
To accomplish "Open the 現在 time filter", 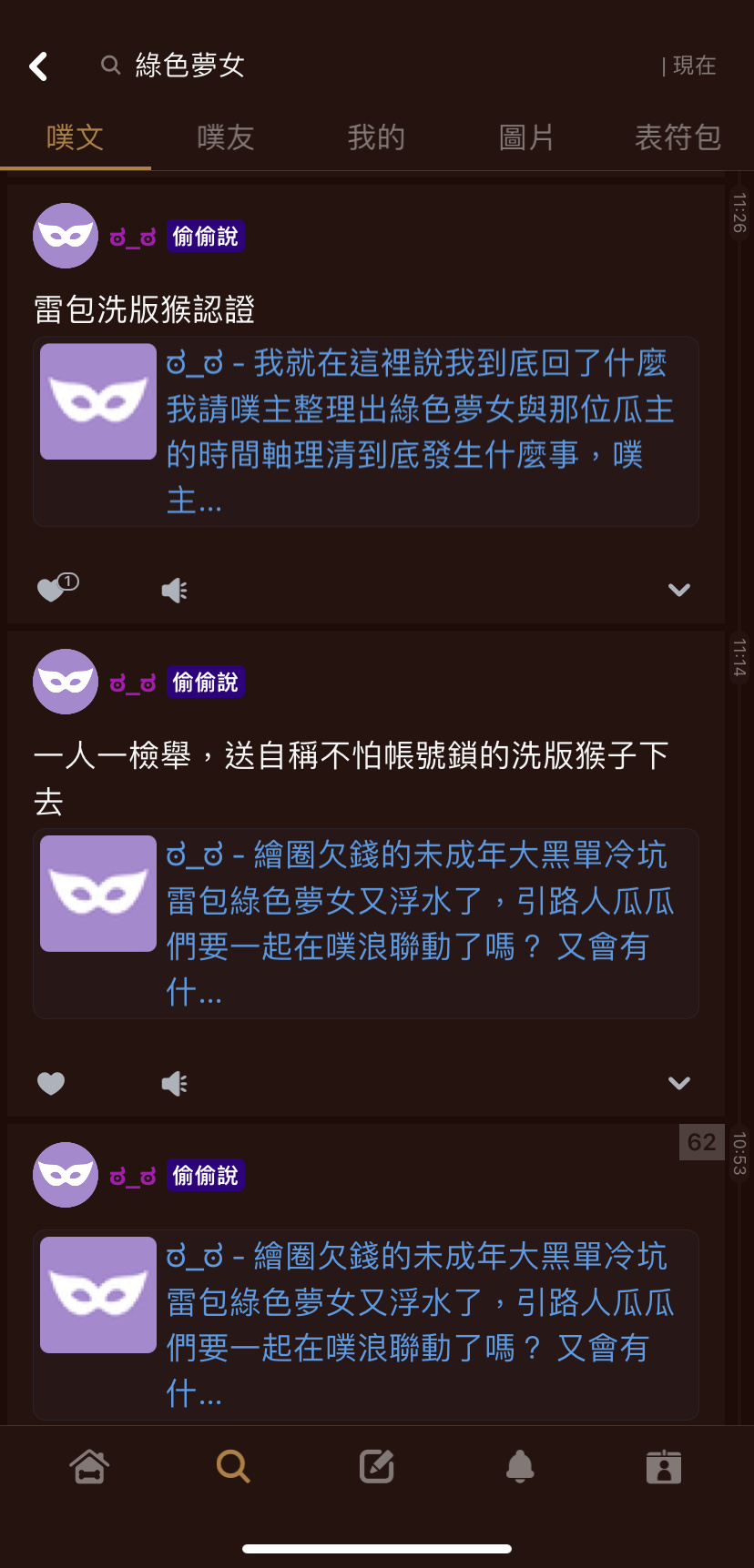I will [x=689, y=66].
